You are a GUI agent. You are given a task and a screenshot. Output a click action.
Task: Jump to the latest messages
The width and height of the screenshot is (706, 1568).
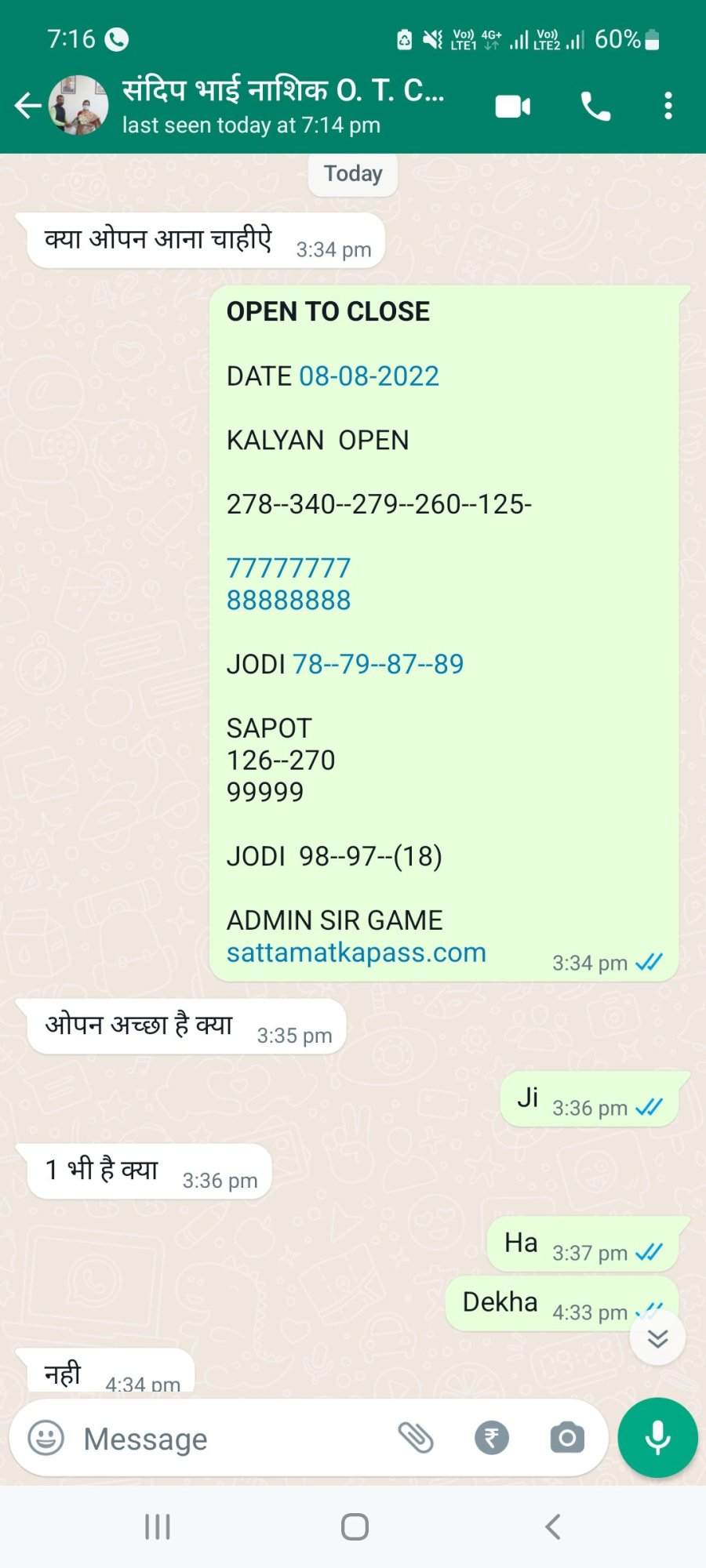pos(657,1338)
